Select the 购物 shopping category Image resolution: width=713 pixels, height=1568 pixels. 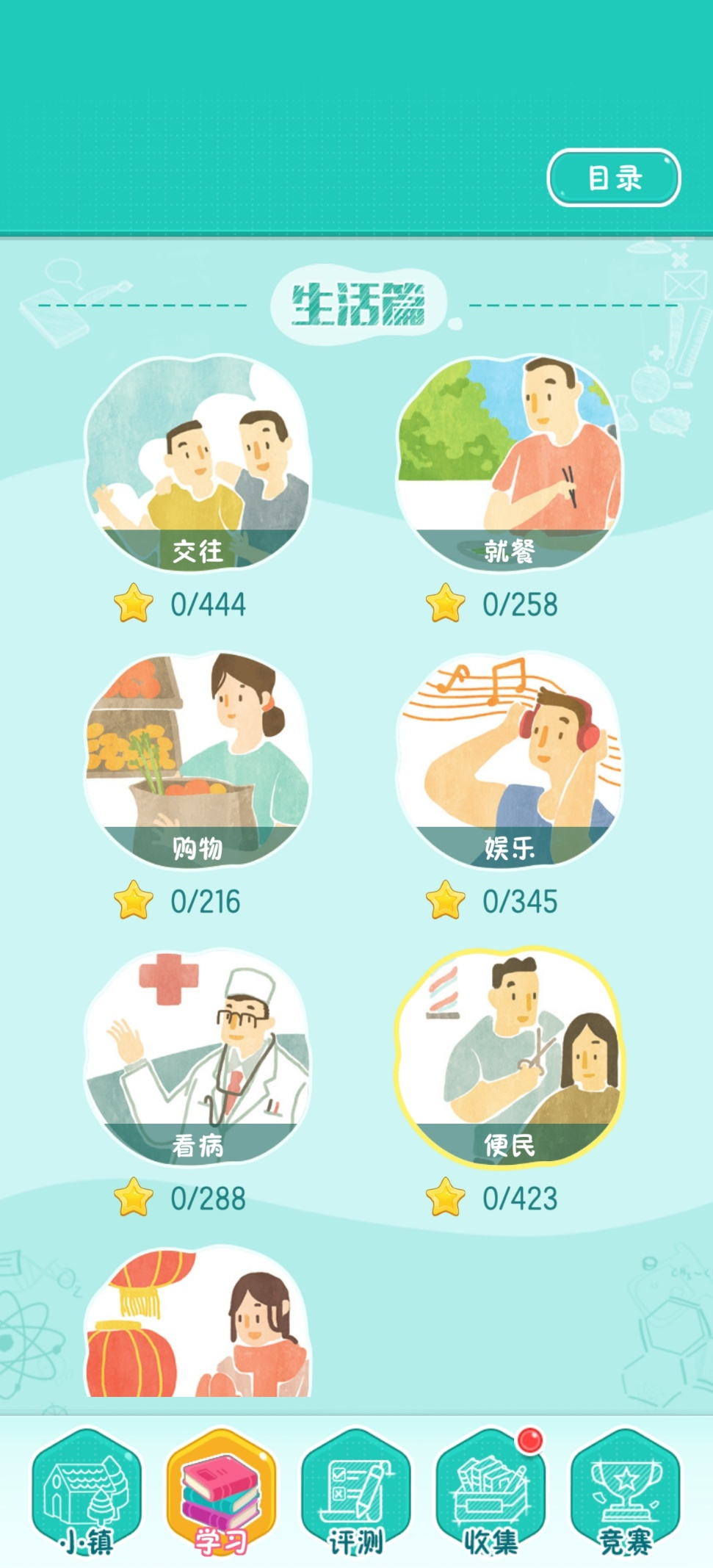pyautogui.click(x=198, y=762)
